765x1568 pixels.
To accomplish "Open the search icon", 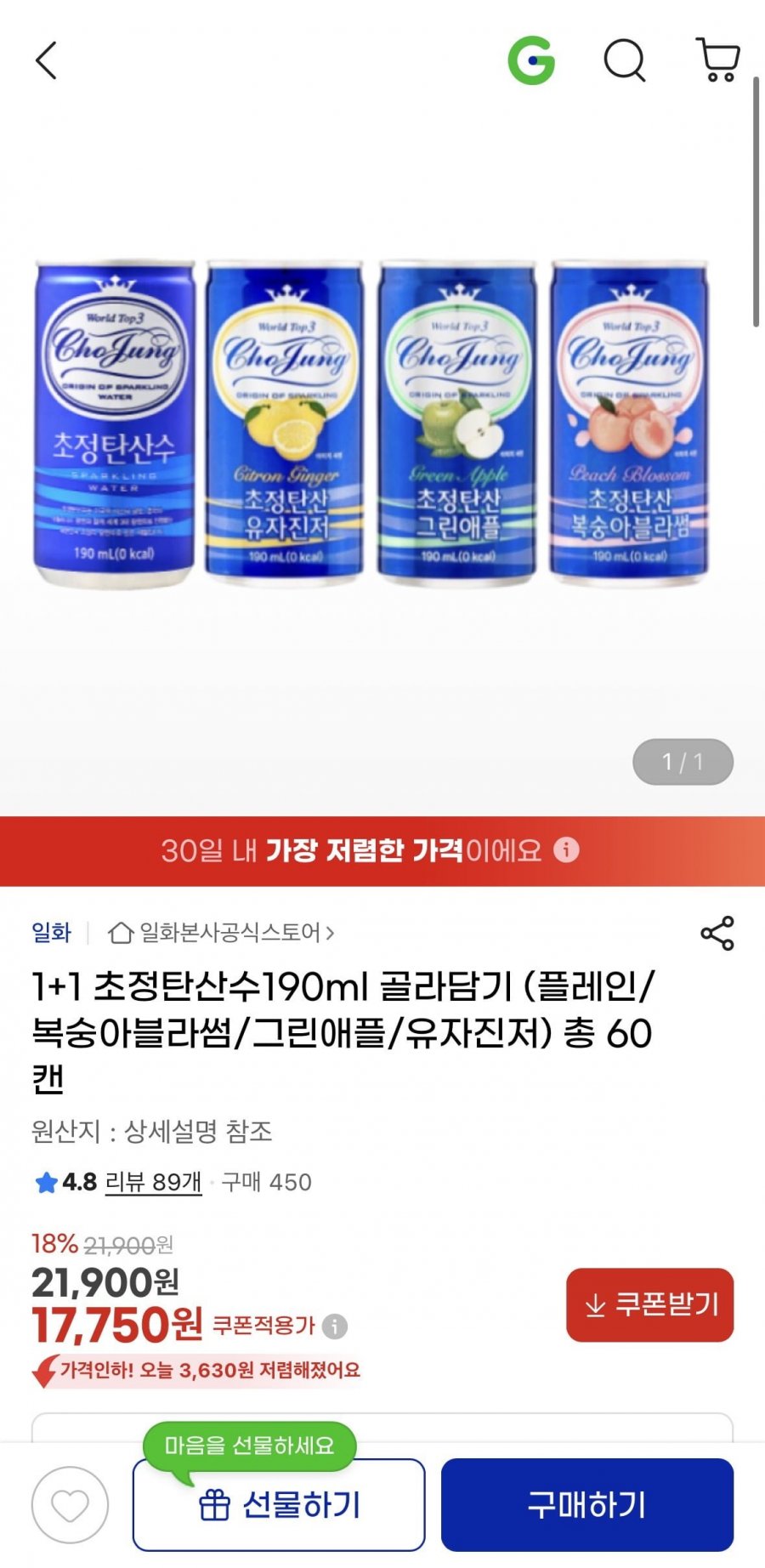I will pos(625,61).
